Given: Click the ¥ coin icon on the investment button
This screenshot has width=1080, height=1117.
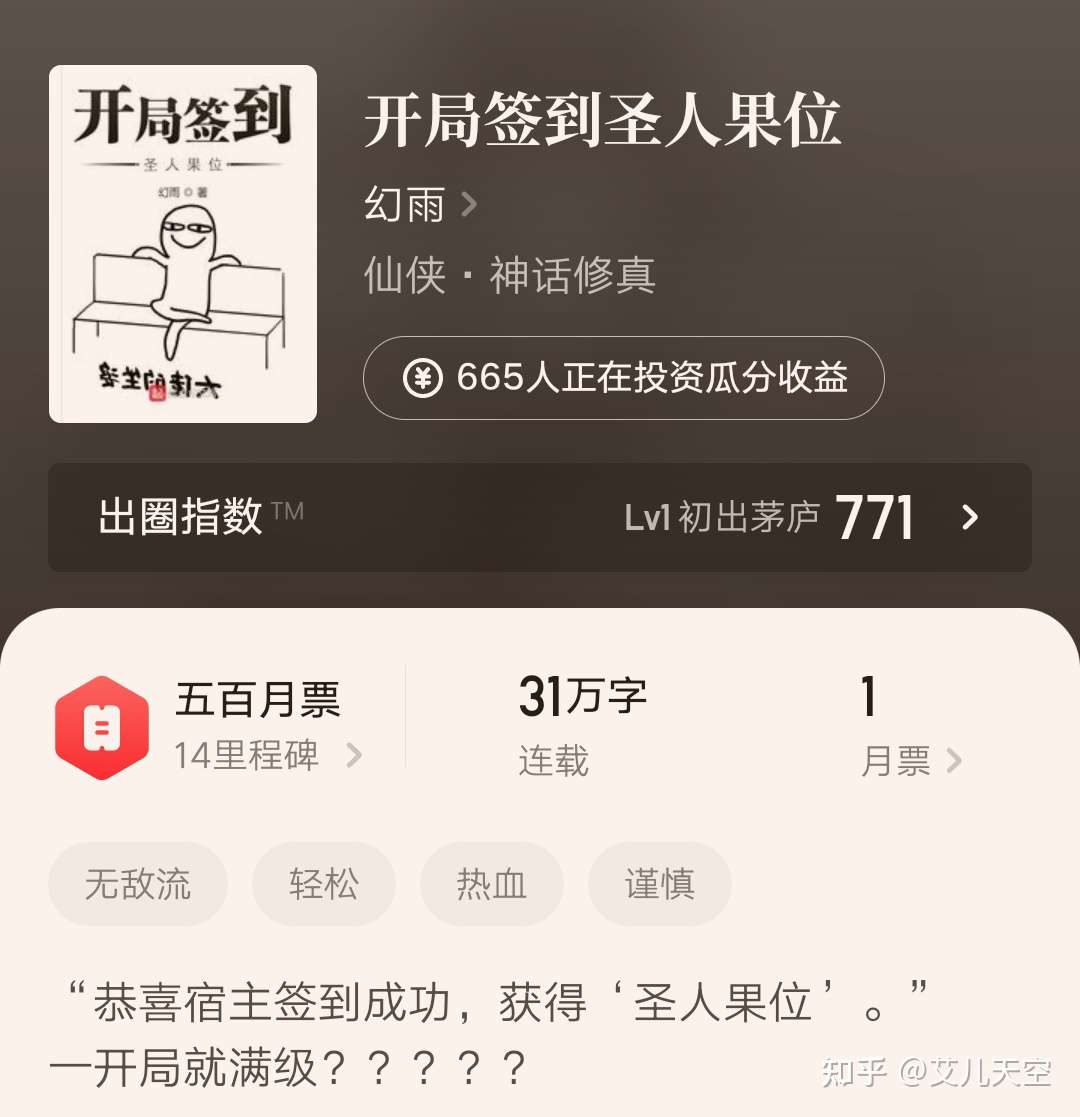Looking at the screenshot, I should coord(424,379).
